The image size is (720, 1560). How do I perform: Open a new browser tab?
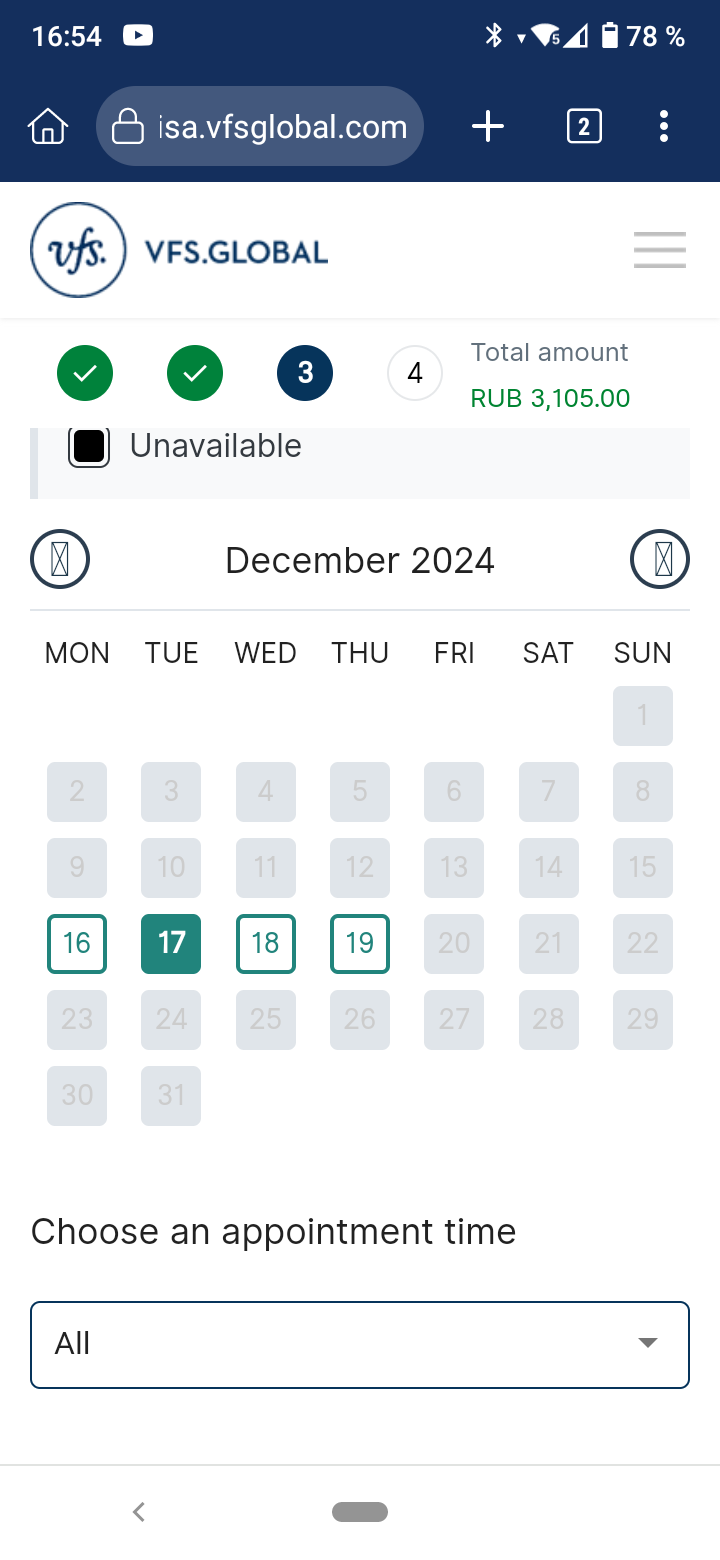coord(488,127)
